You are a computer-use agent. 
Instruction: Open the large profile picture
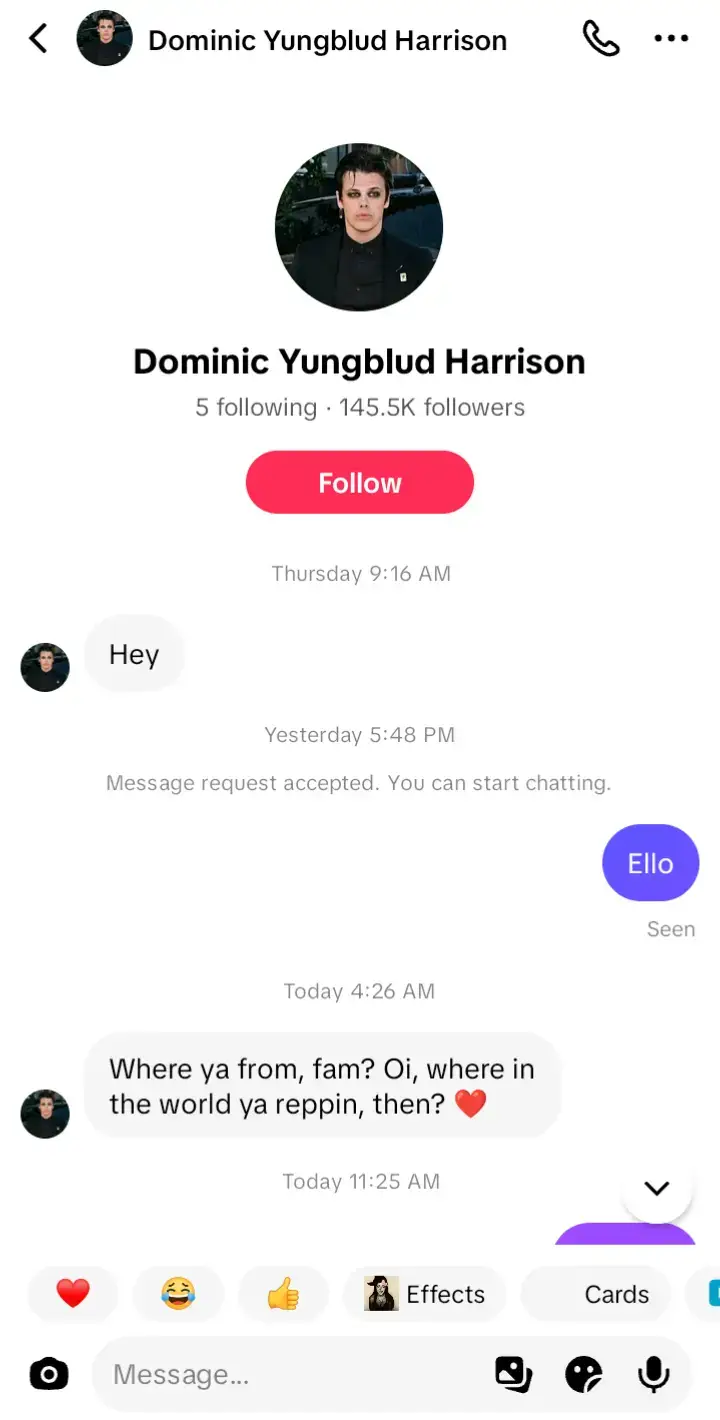[x=359, y=227]
